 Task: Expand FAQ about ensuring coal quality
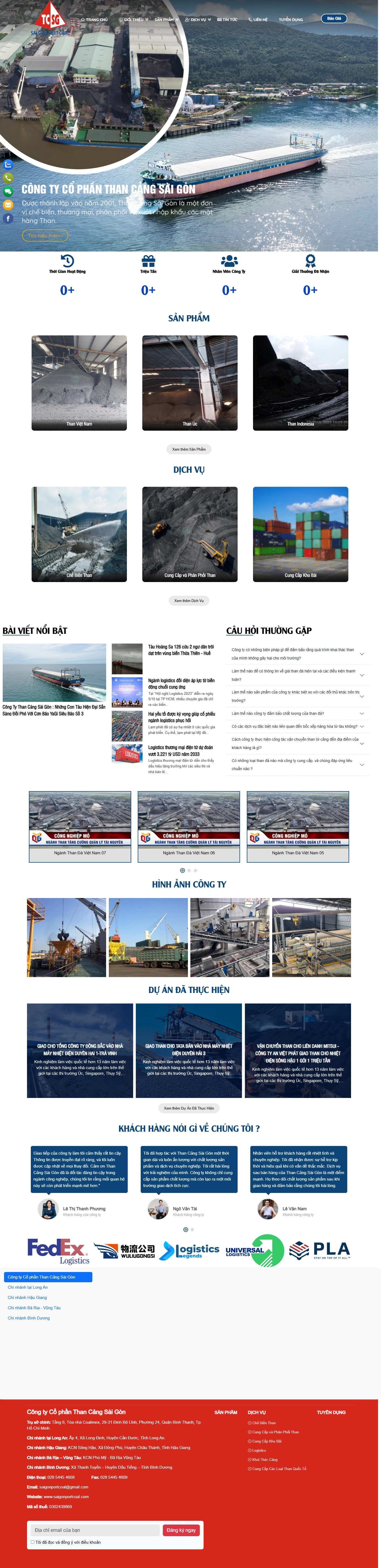(x=298, y=713)
